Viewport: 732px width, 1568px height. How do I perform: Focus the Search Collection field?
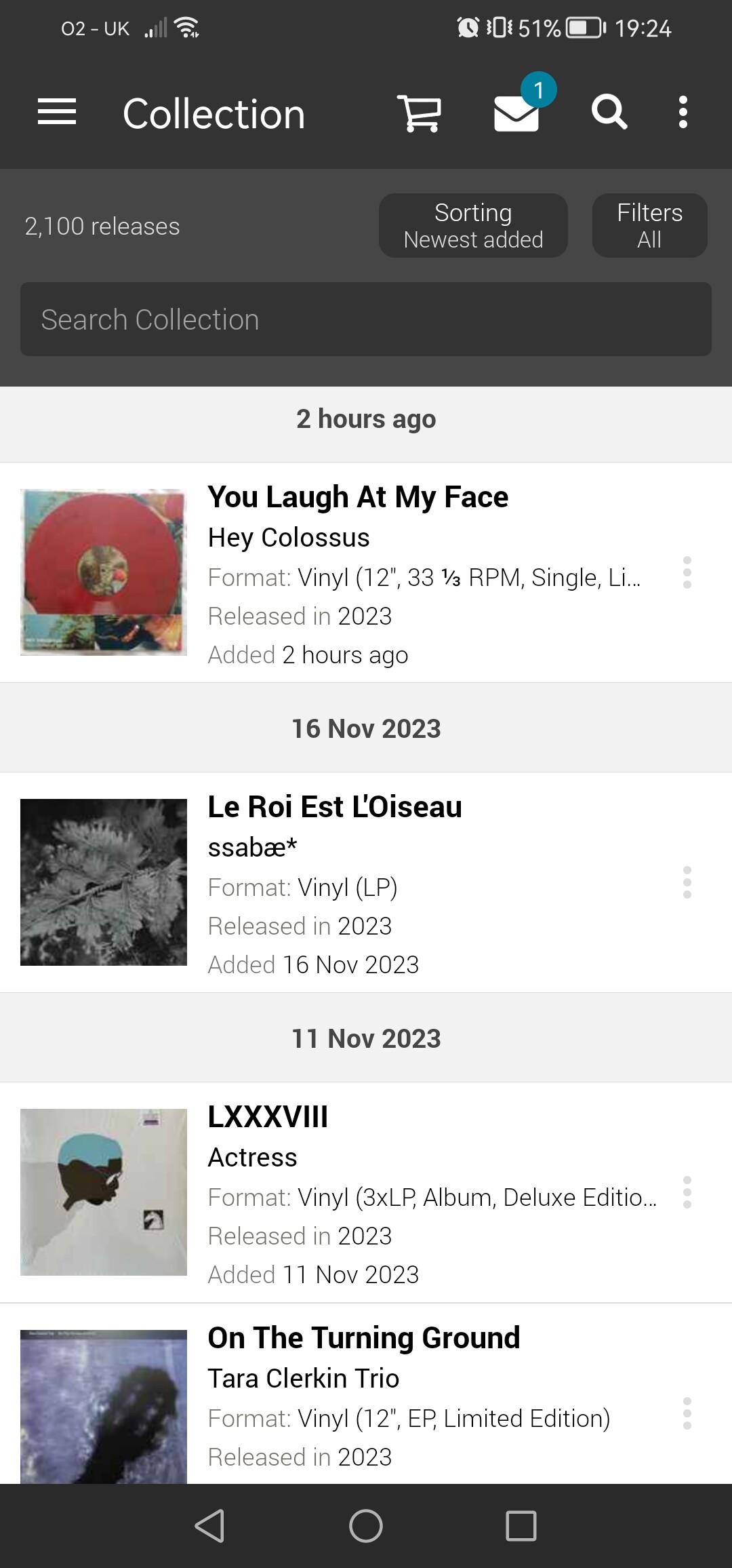tap(366, 319)
